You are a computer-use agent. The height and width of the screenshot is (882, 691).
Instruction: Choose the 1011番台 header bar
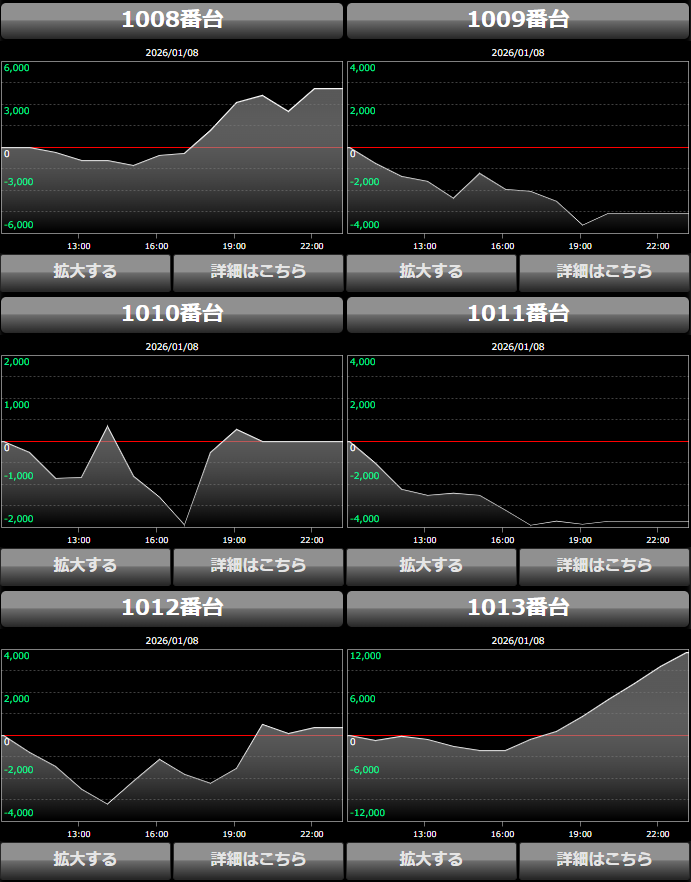(x=518, y=314)
